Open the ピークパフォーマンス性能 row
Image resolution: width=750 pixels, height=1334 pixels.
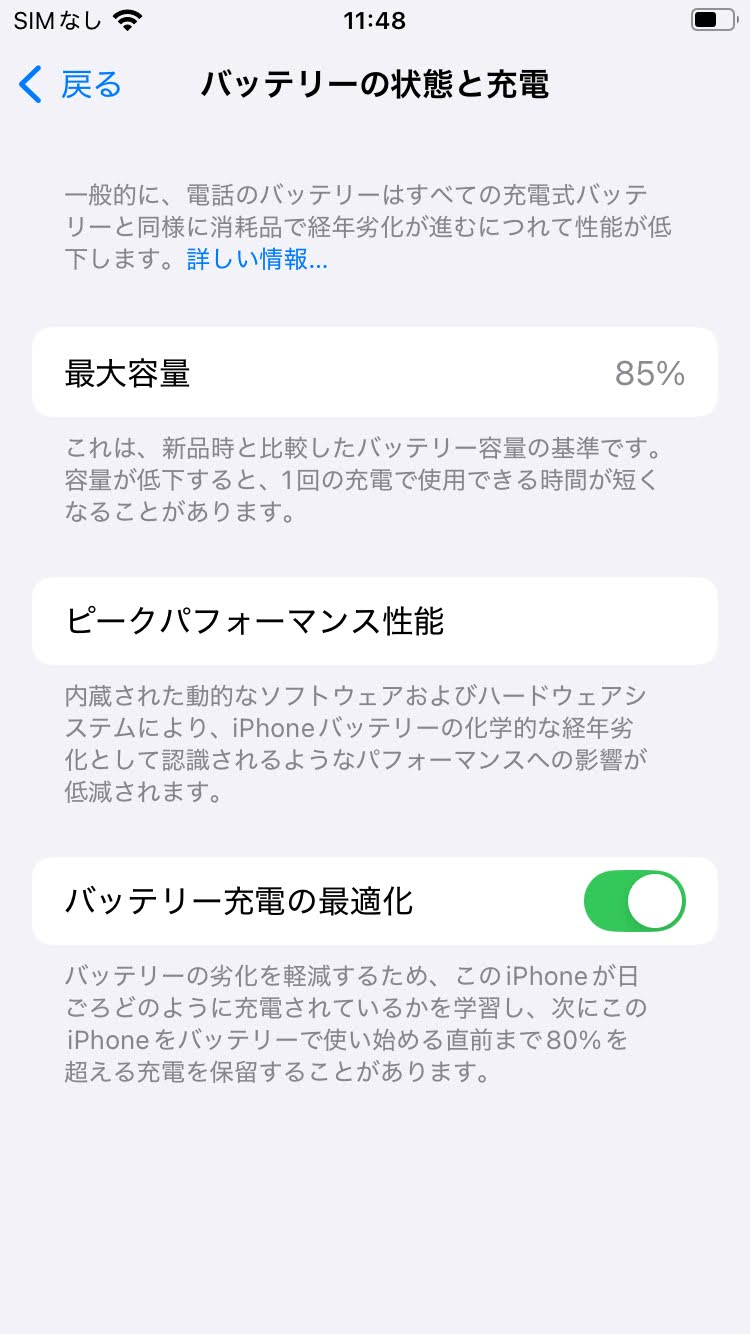click(x=375, y=620)
